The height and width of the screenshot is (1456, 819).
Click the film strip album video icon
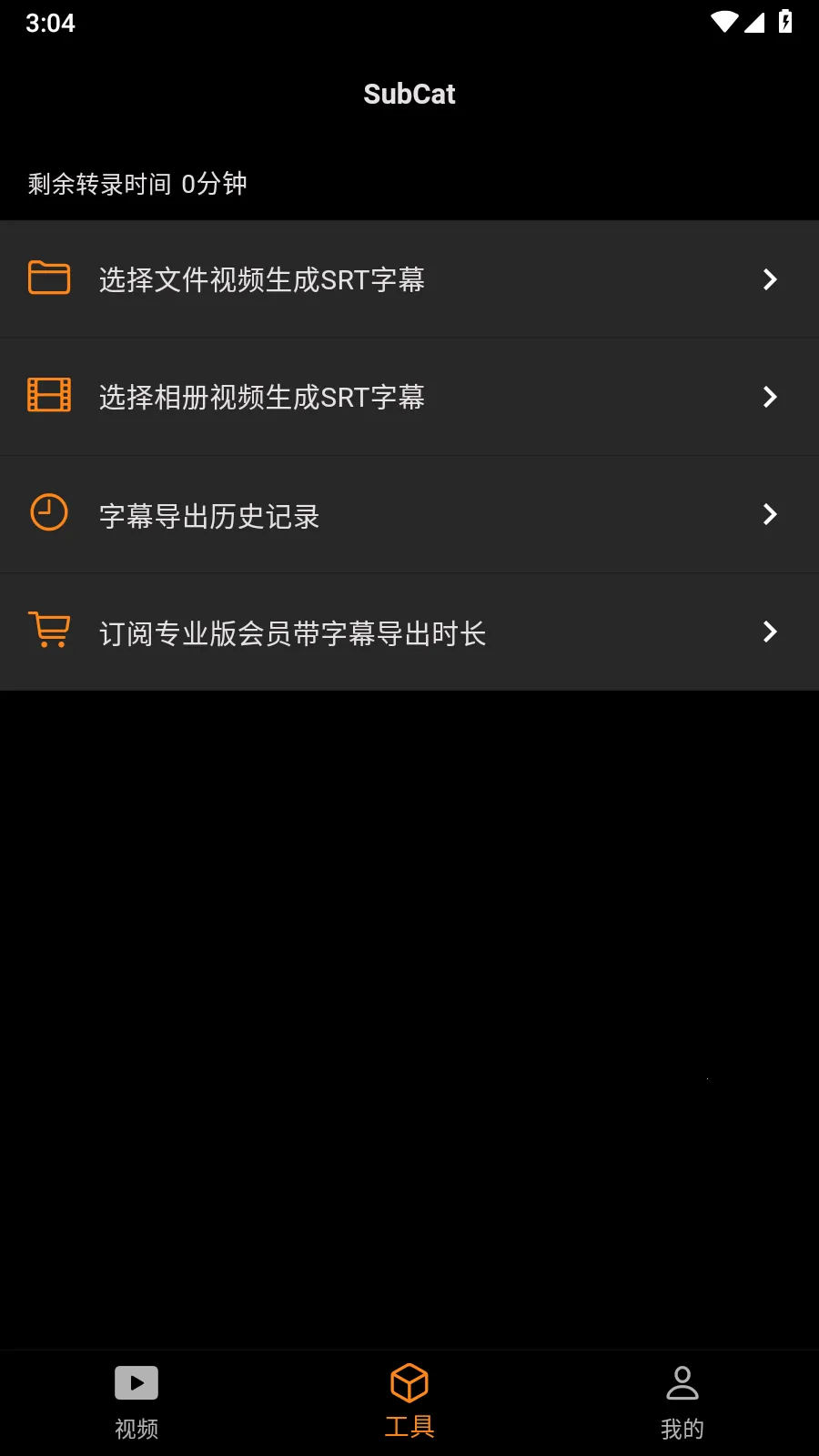pos(49,396)
